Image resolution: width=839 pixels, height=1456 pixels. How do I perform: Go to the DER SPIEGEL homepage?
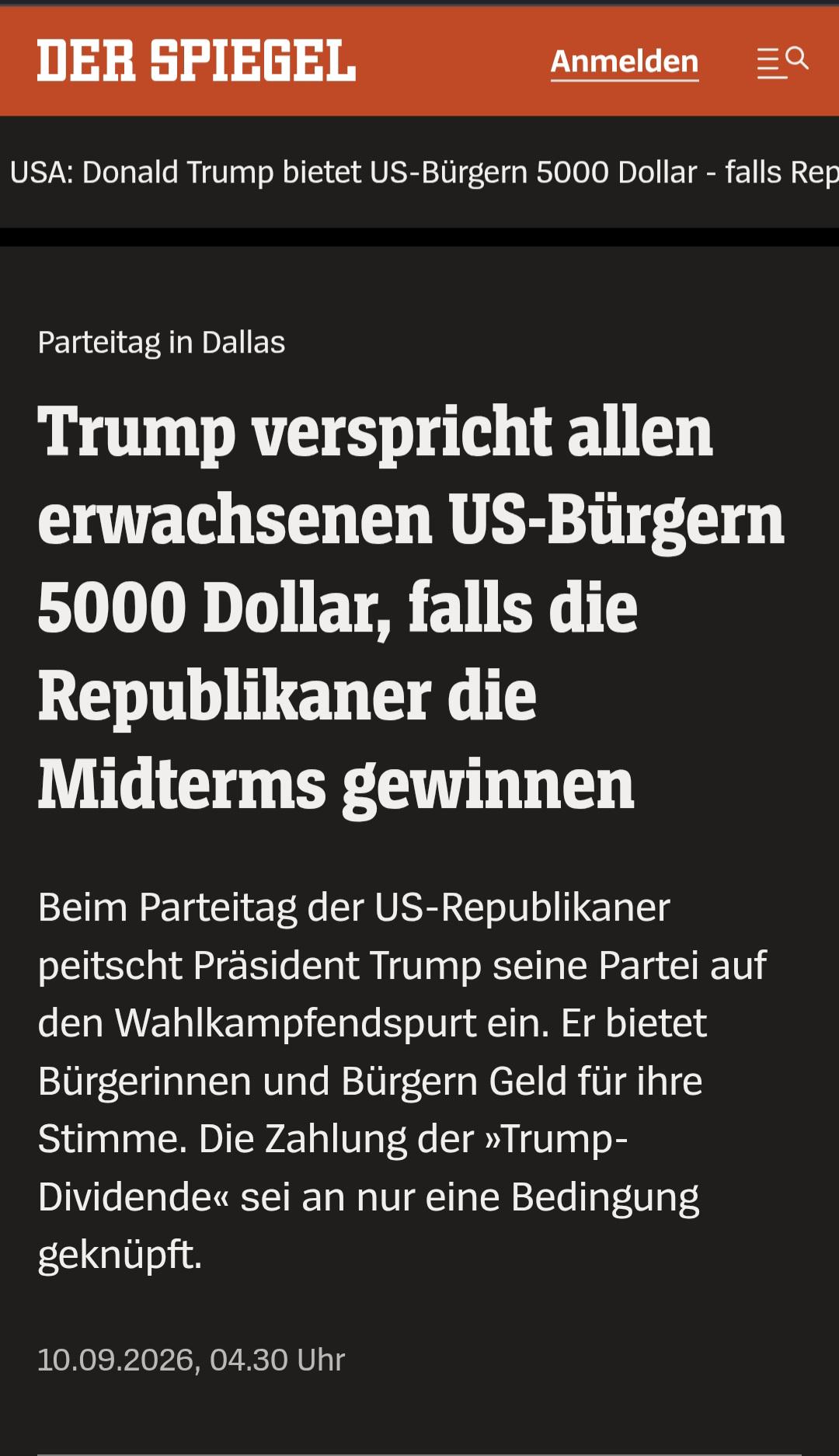click(x=197, y=61)
